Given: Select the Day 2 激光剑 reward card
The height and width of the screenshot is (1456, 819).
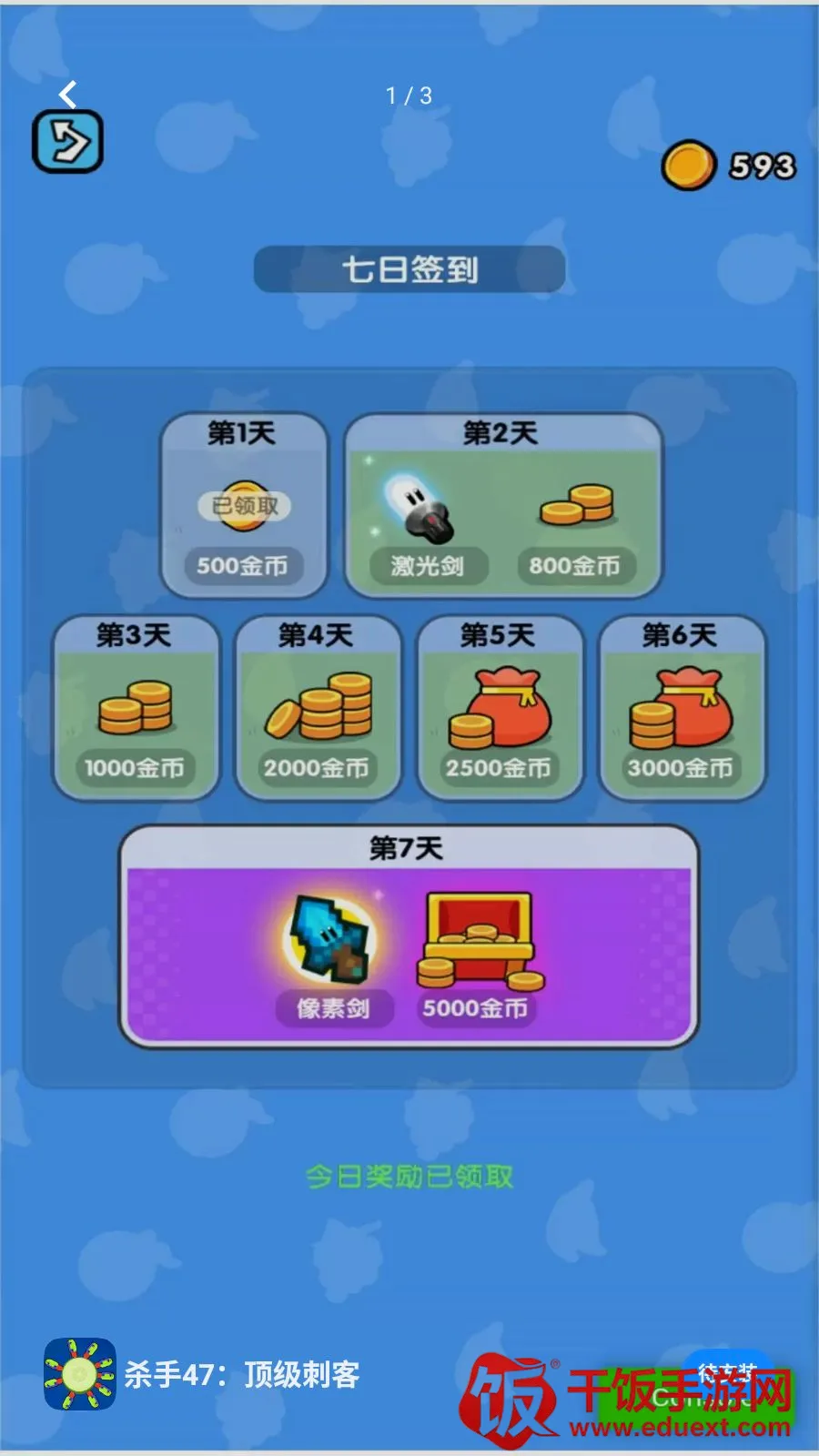Looking at the screenshot, I should click(x=503, y=506).
